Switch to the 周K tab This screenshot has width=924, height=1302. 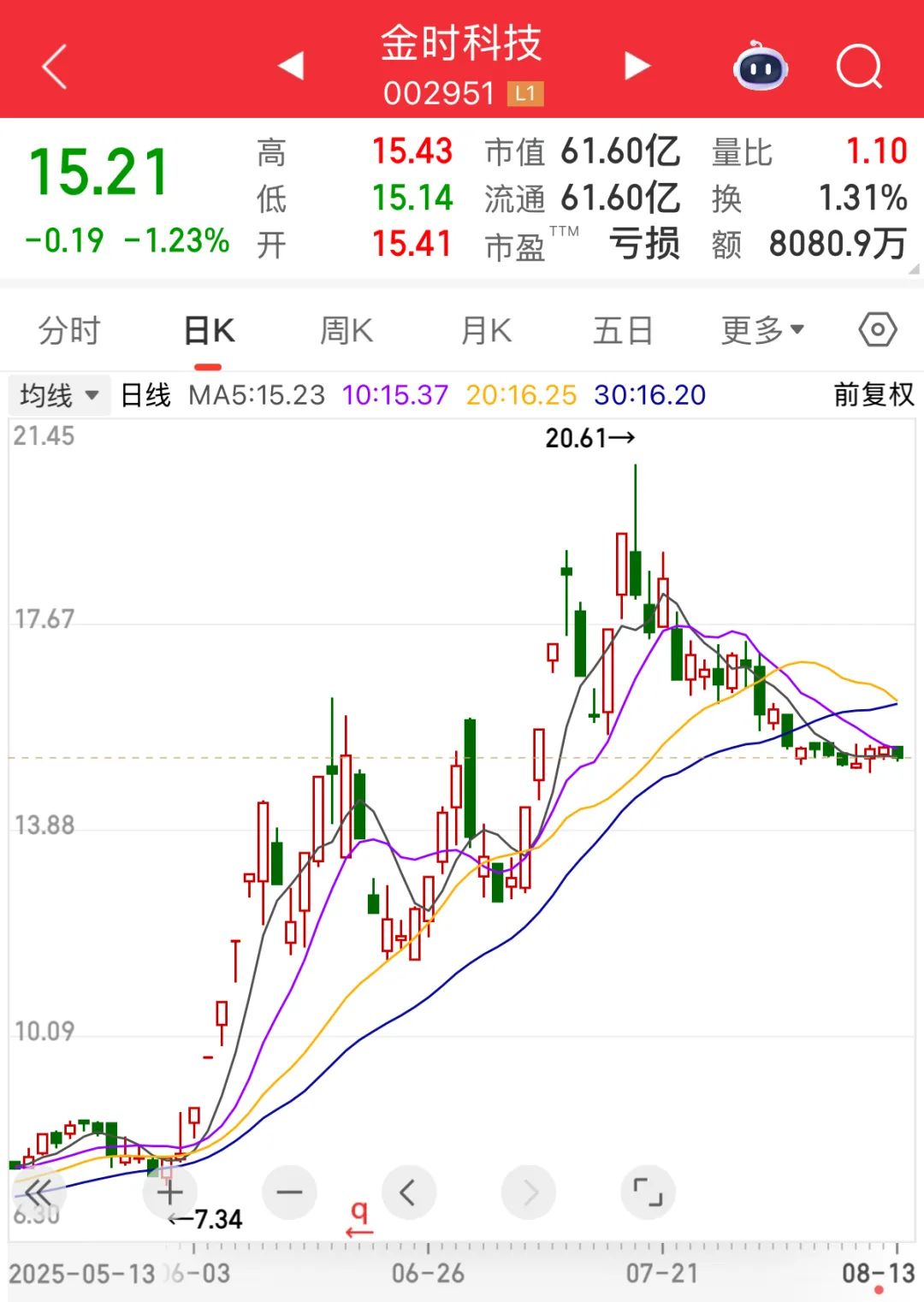coord(346,330)
